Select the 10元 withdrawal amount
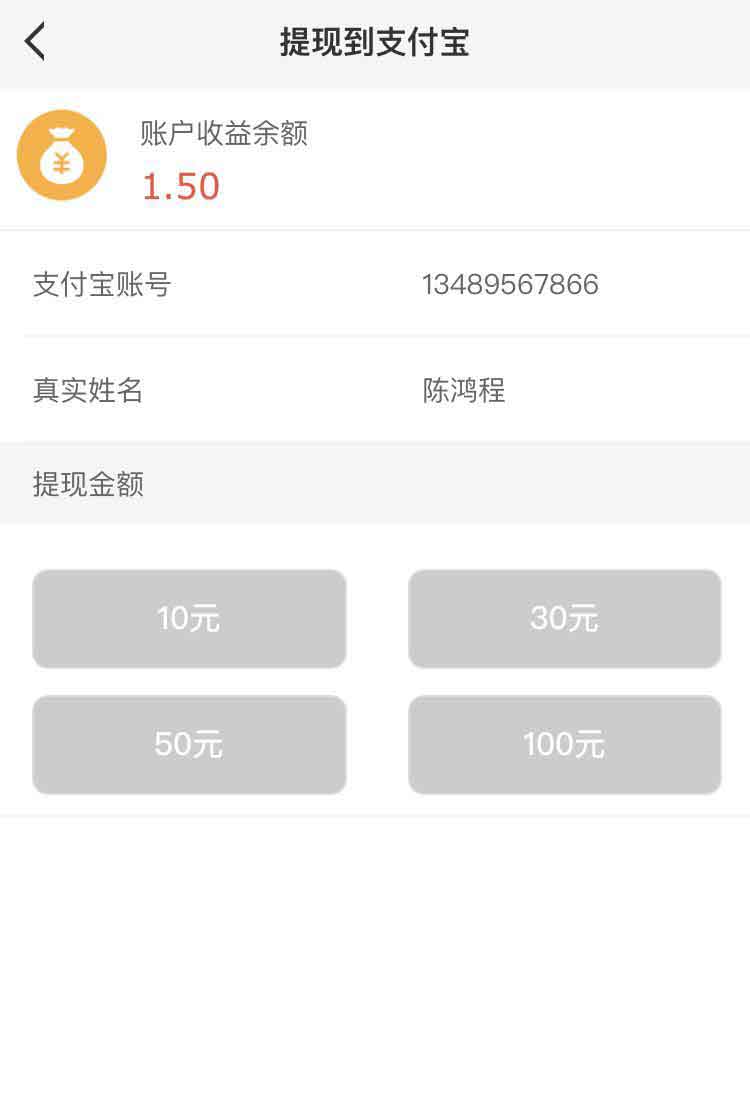The height and width of the screenshot is (1102, 750). tap(189, 619)
